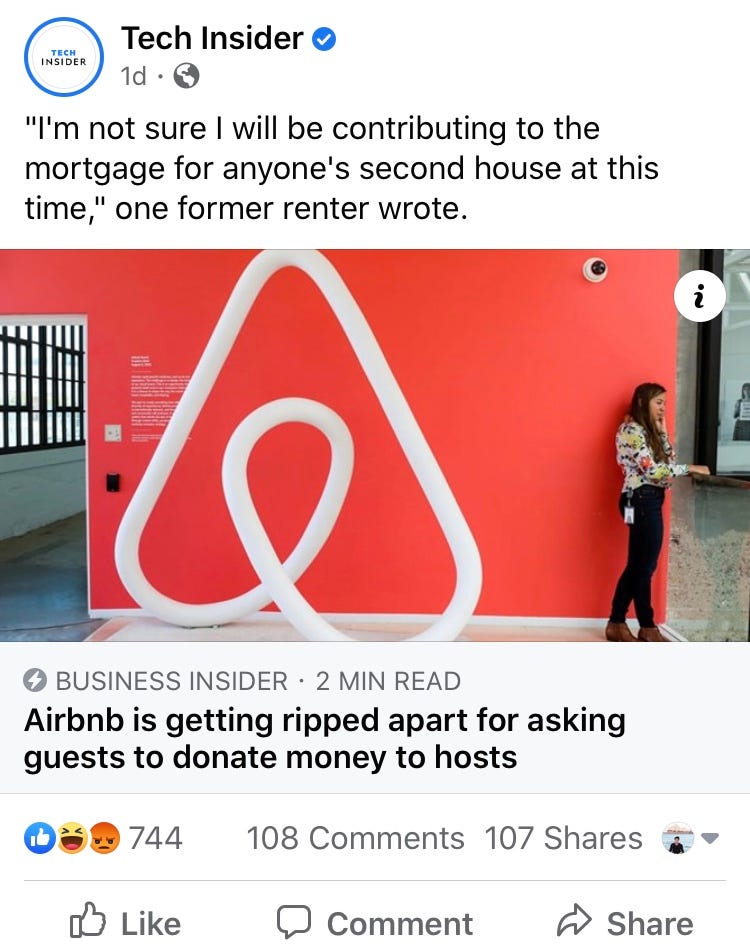The width and height of the screenshot is (750, 950).
Task: Expand the comment-as profile dropdown
Action: 691,839
